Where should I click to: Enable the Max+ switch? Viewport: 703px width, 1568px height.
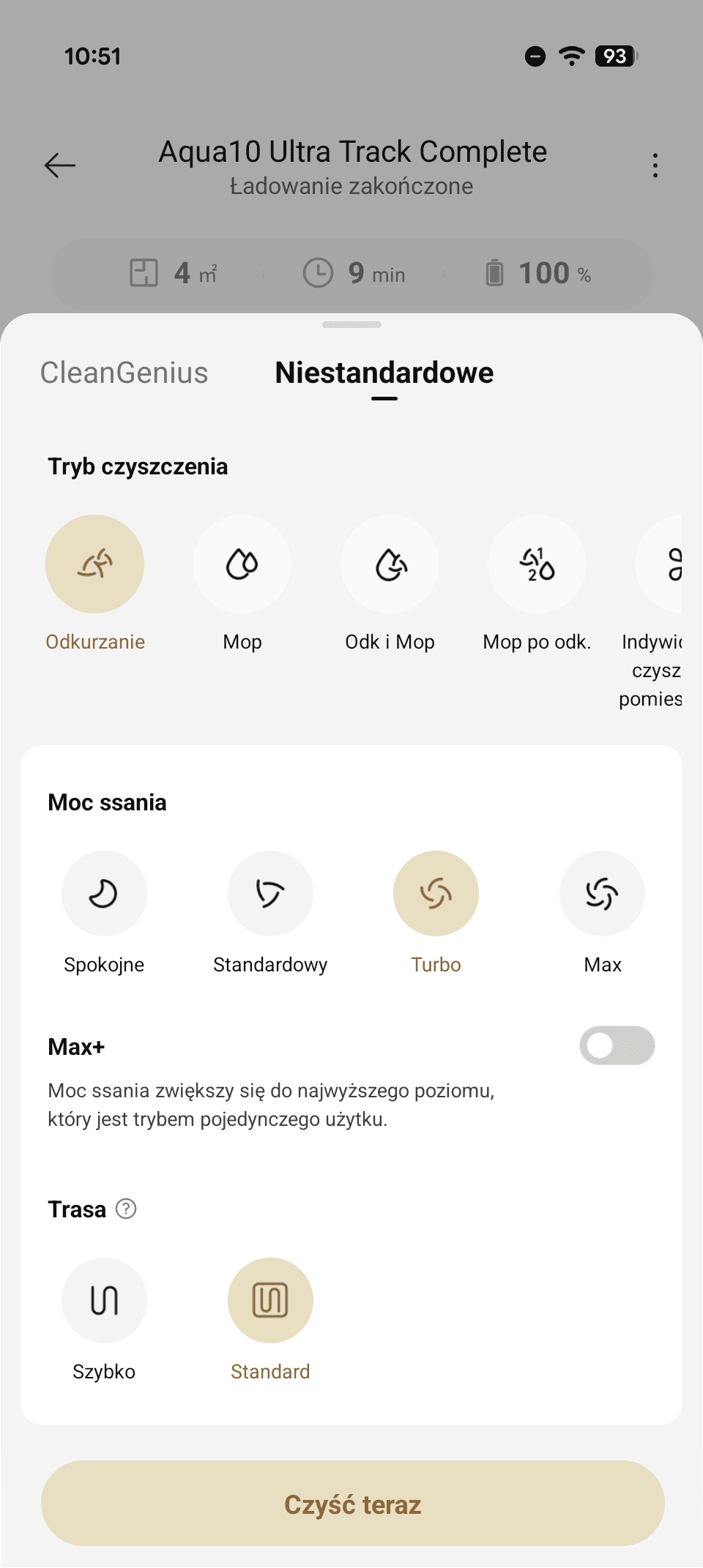617,1045
